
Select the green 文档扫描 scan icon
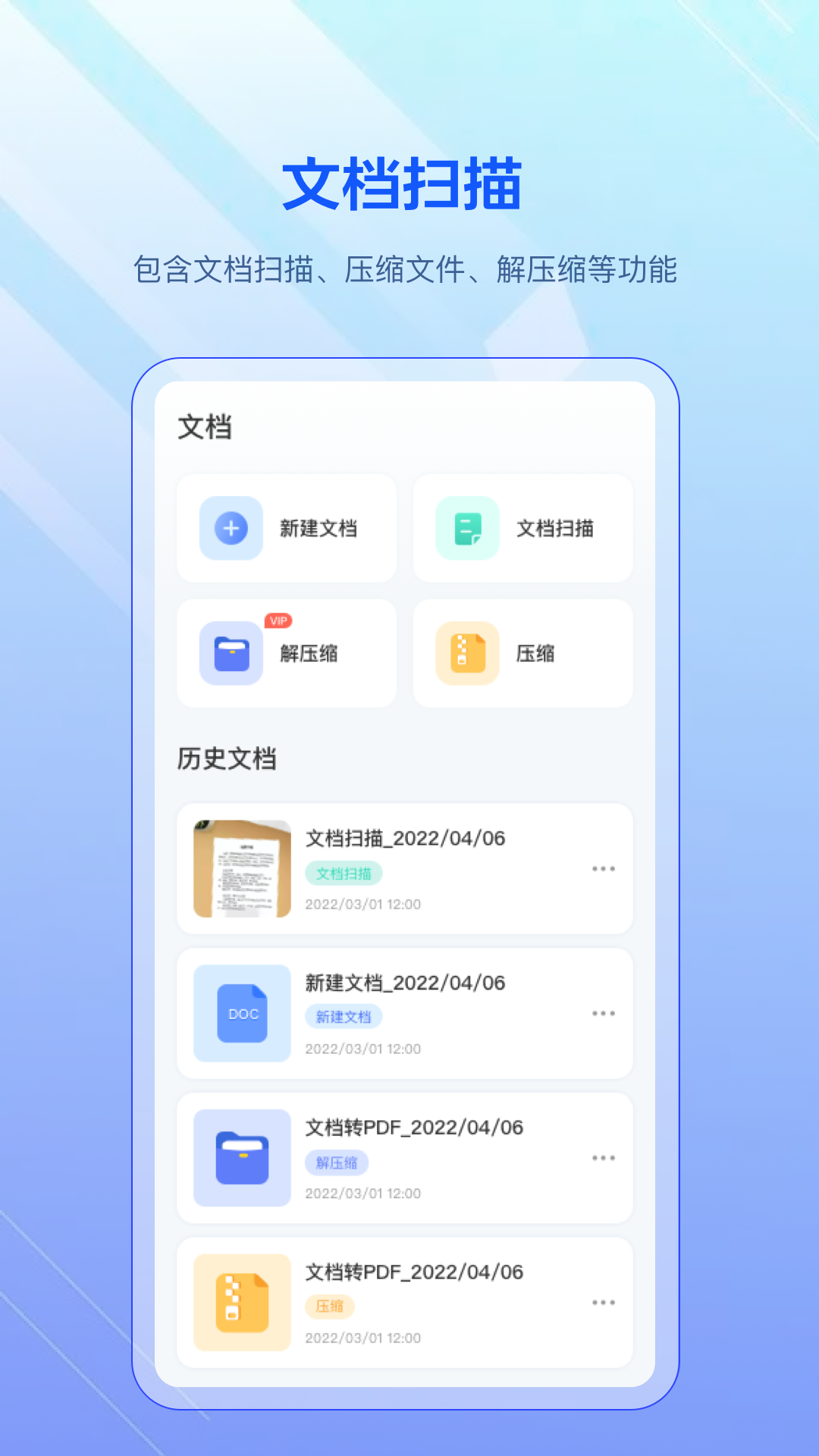(466, 529)
